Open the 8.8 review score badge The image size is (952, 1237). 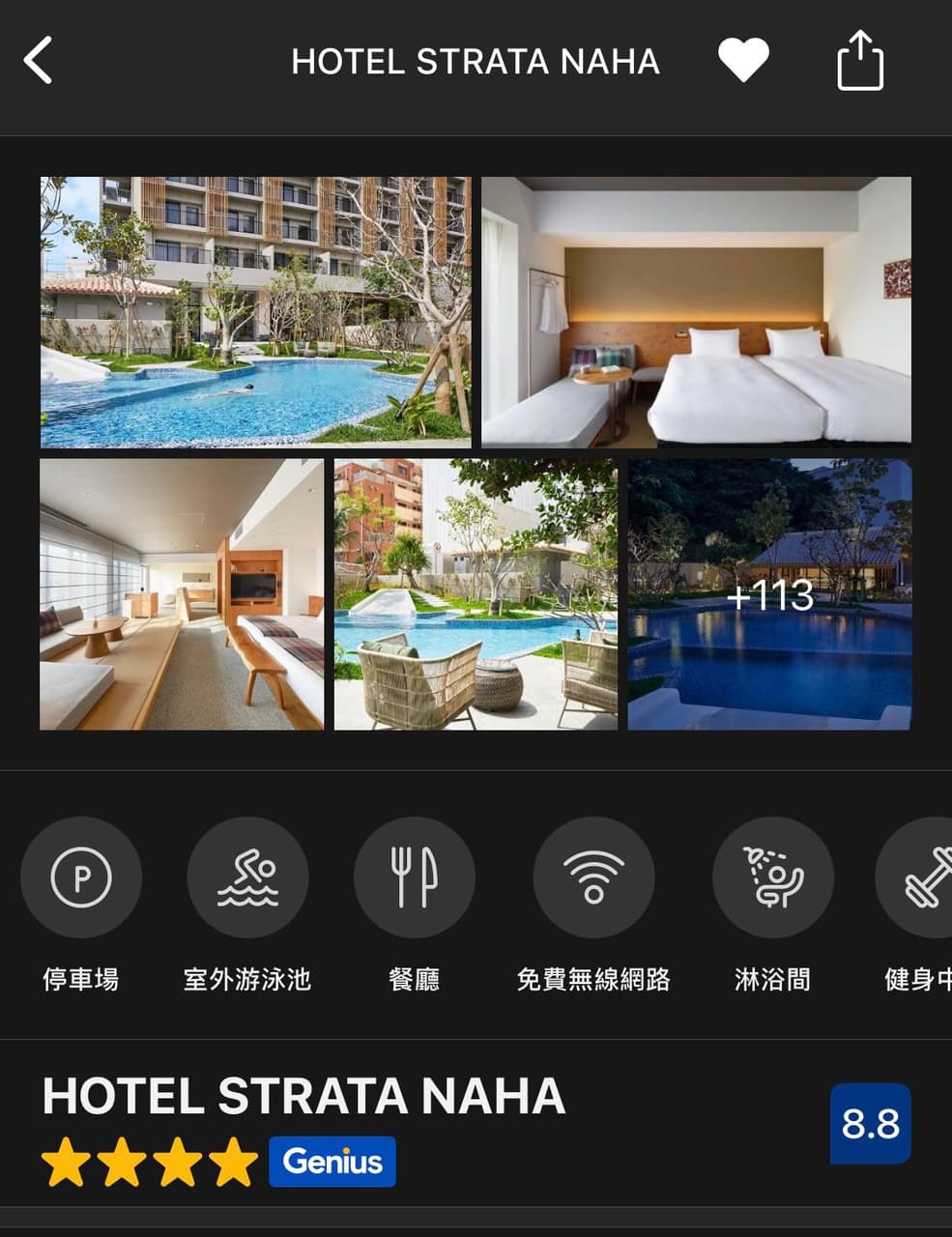click(x=870, y=1124)
